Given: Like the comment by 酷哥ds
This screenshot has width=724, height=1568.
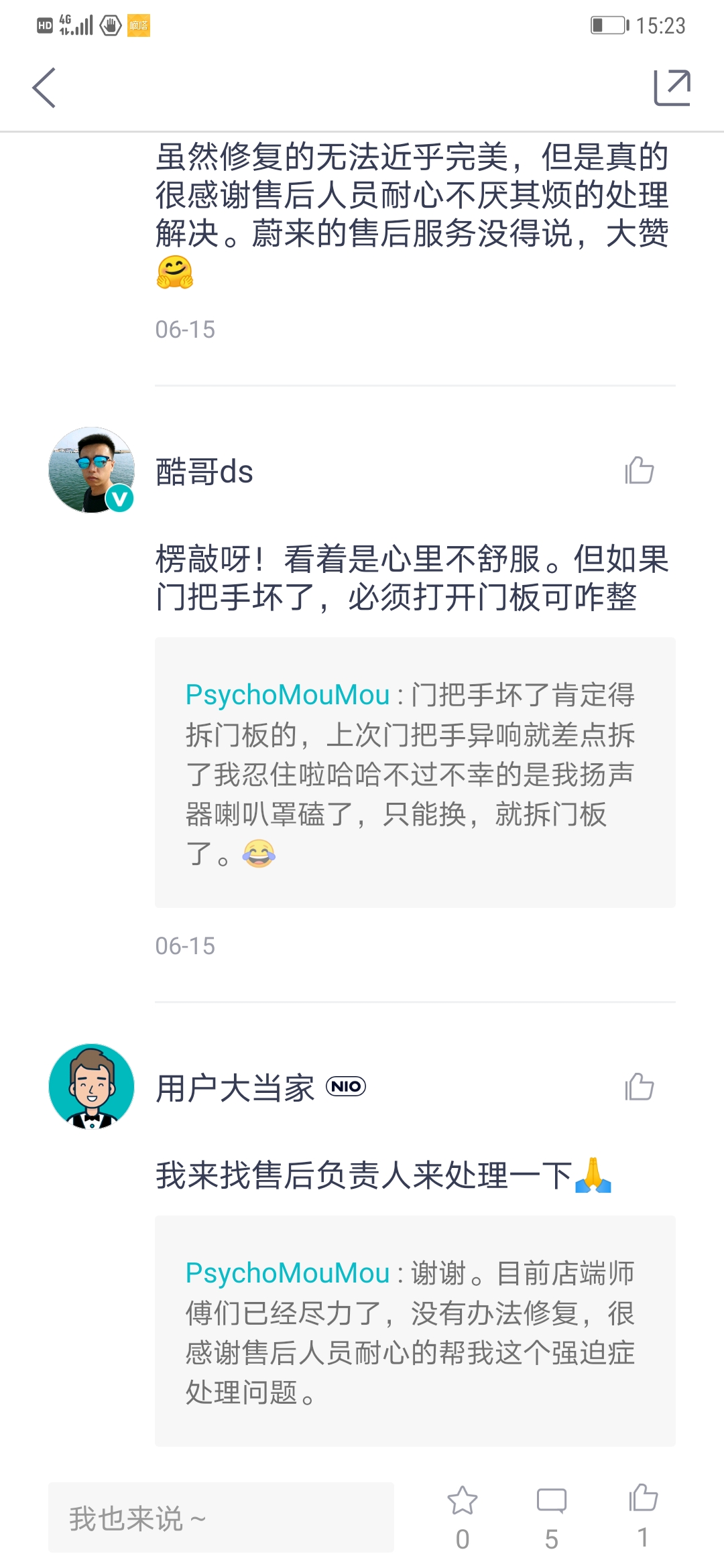Looking at the screenshot, I should (639, 470).
